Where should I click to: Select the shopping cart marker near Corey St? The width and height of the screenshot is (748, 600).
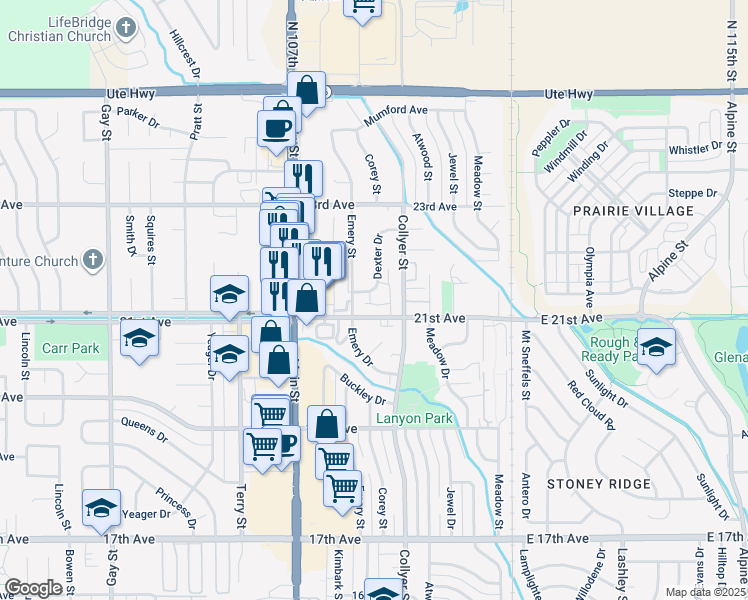[x=342, y=488]
